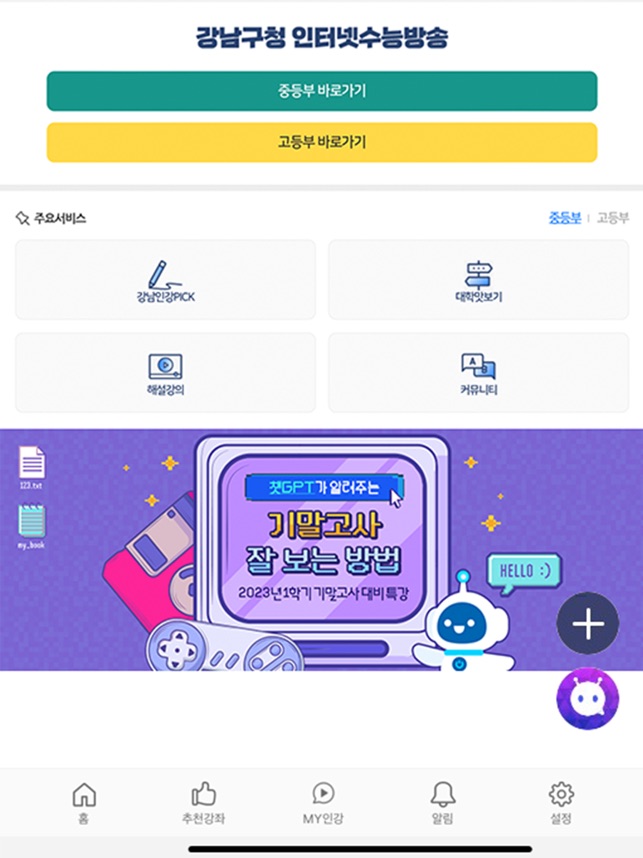Tap the 중등부 바로가기 button
The width and height of the screenshot is (643, 858).
click(321, 91)
